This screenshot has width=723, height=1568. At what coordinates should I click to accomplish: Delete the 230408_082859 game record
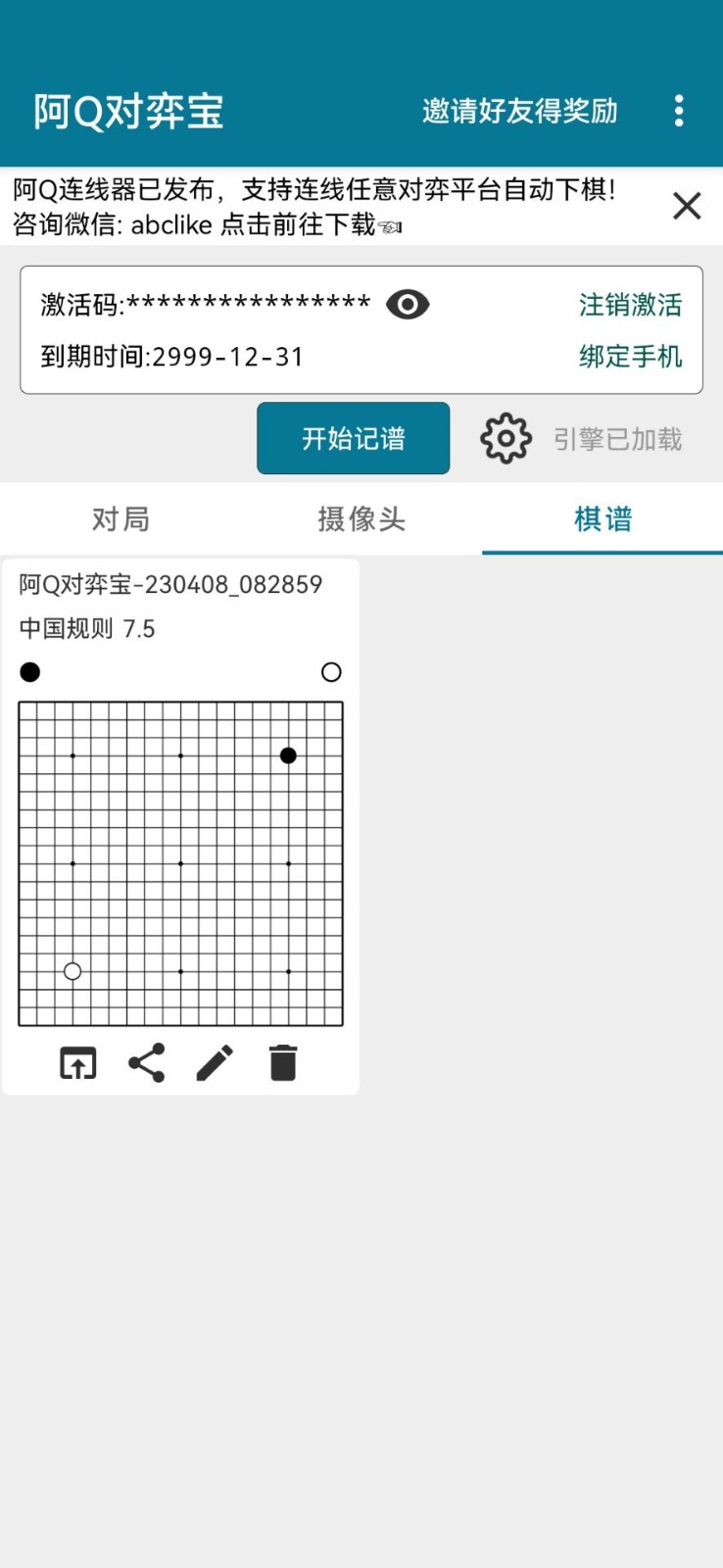point(283,1062)
